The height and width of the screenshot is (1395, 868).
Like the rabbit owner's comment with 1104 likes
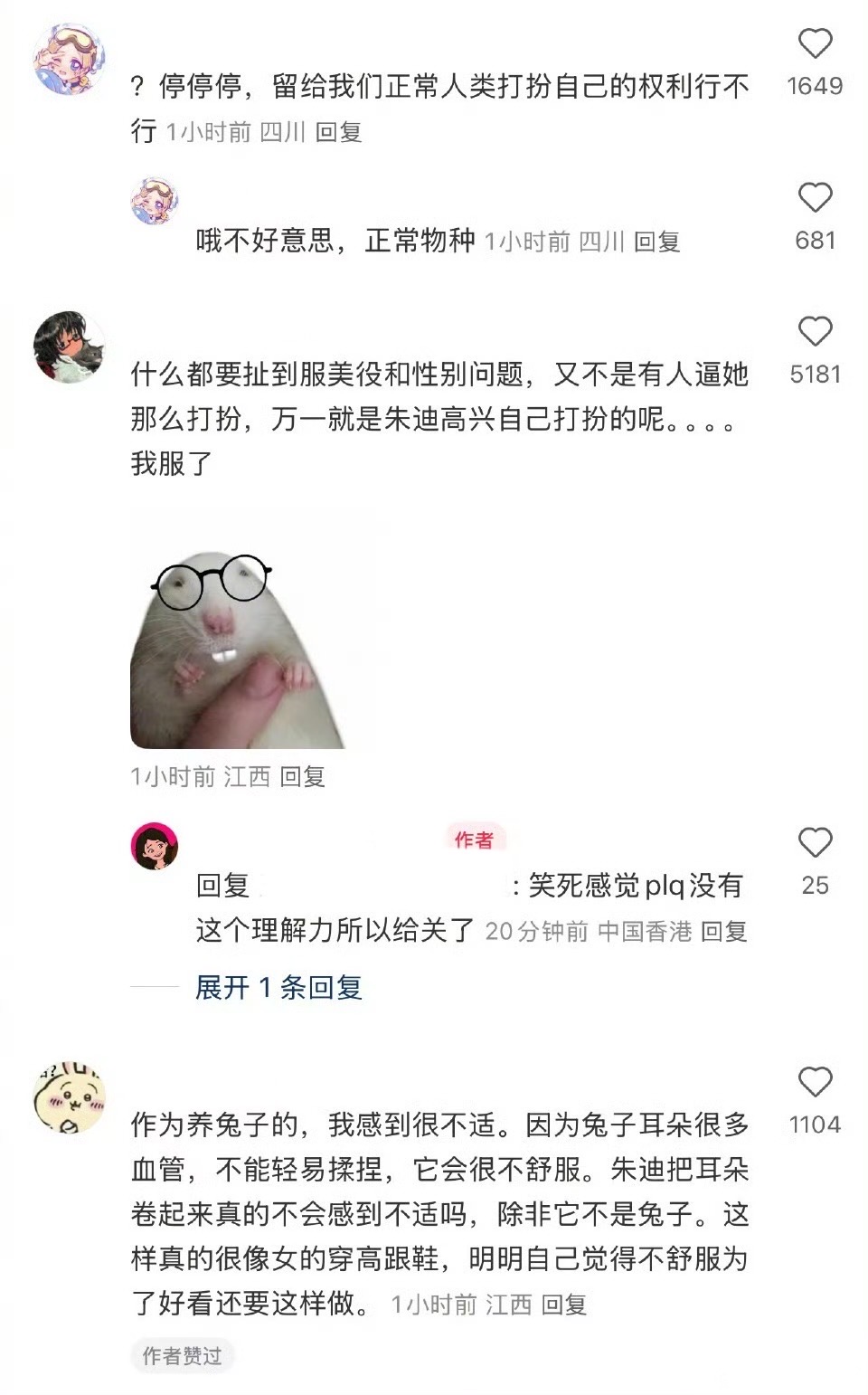click(815, 1082)
